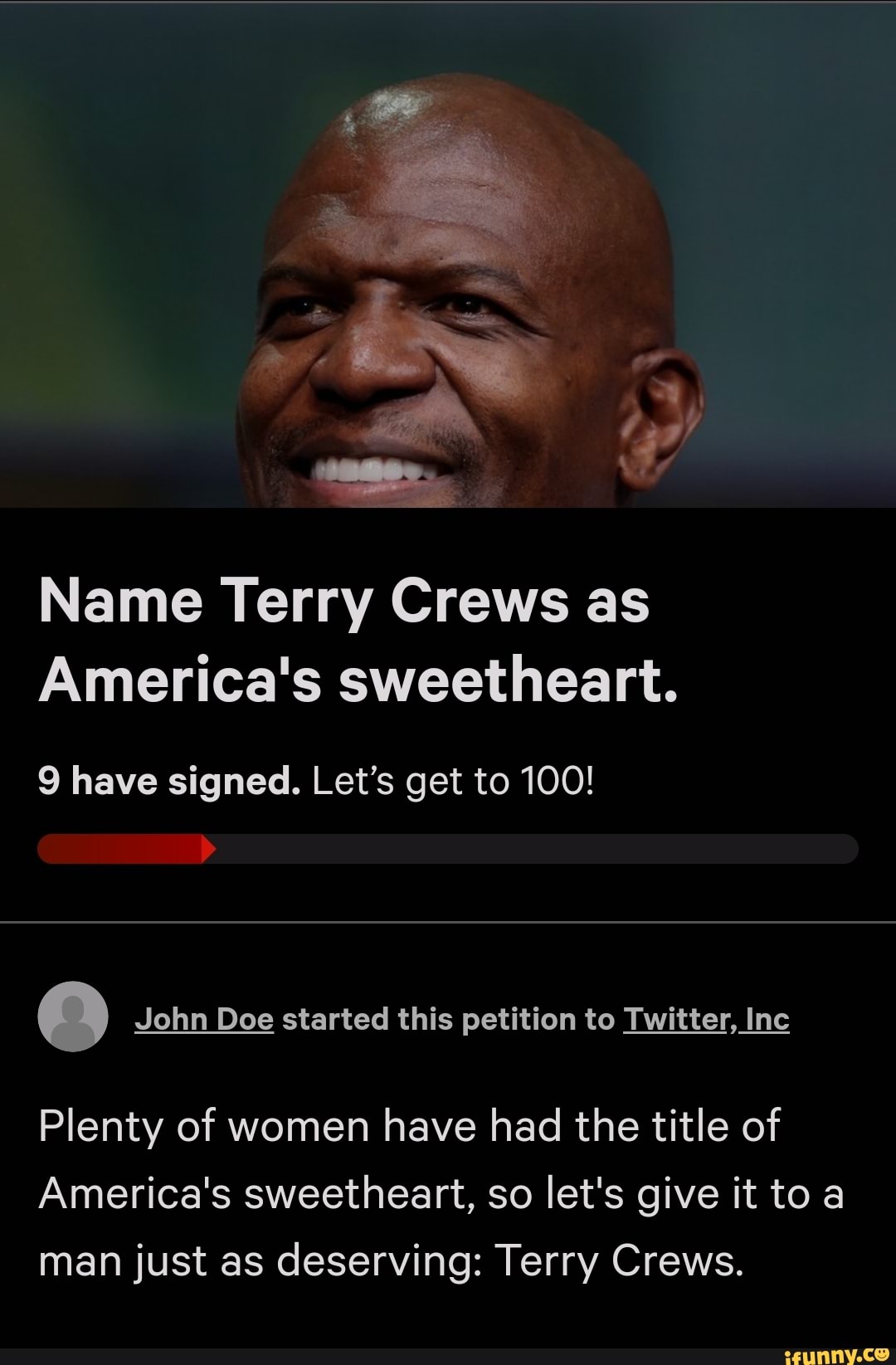
Task: Click the empty portion of the progress bar
Action: (539, 847)
